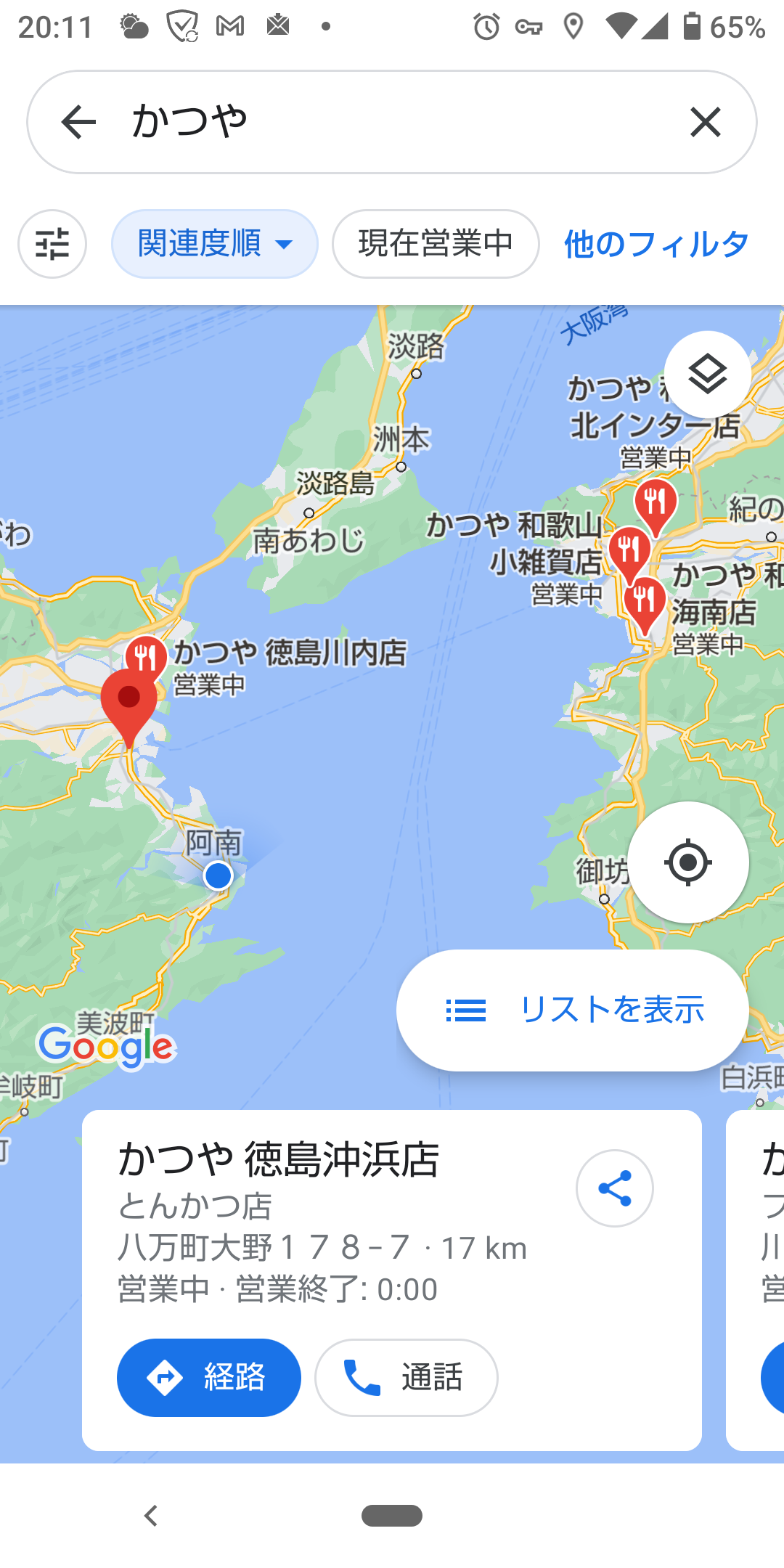Viewport: 784px width, 1568px height.
Task: Get 経路 directions to かつや 徳島沖浜店
Action: (x=209, y=1377)
